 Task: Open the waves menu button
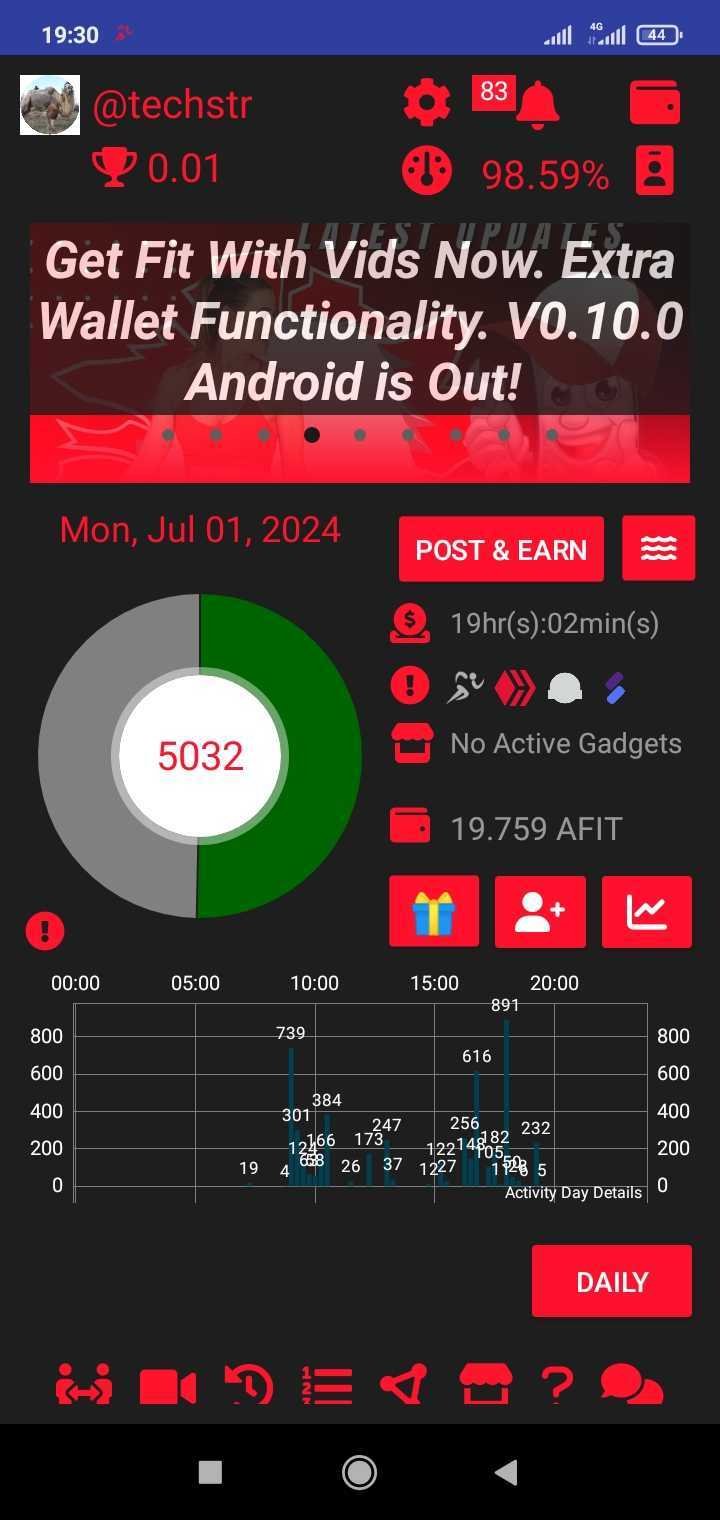658,548
